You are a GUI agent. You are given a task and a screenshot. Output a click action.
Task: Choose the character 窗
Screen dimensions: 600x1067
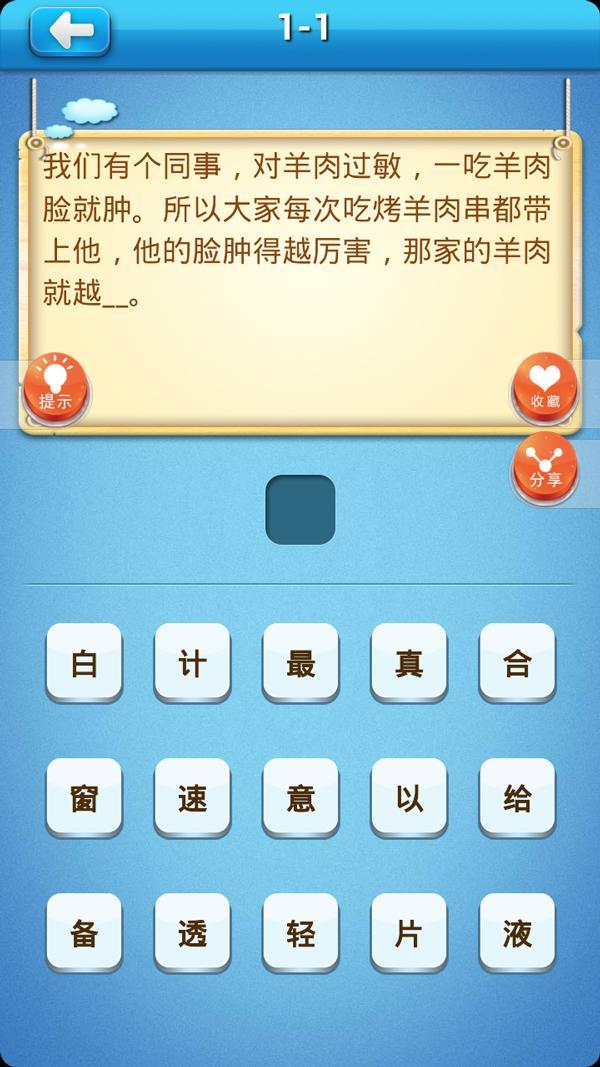84,797
